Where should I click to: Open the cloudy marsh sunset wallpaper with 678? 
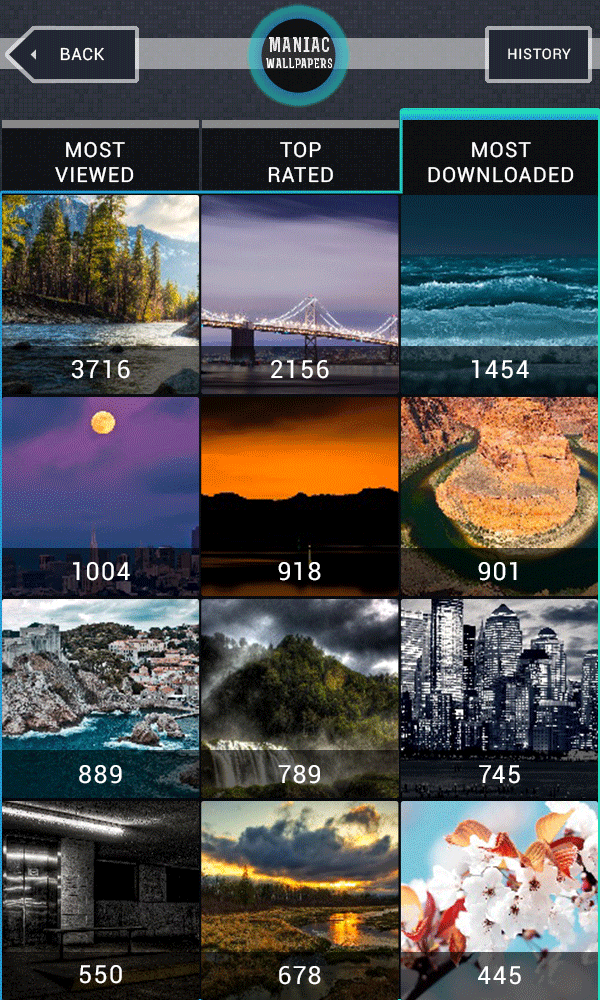(x=300, y=900)
